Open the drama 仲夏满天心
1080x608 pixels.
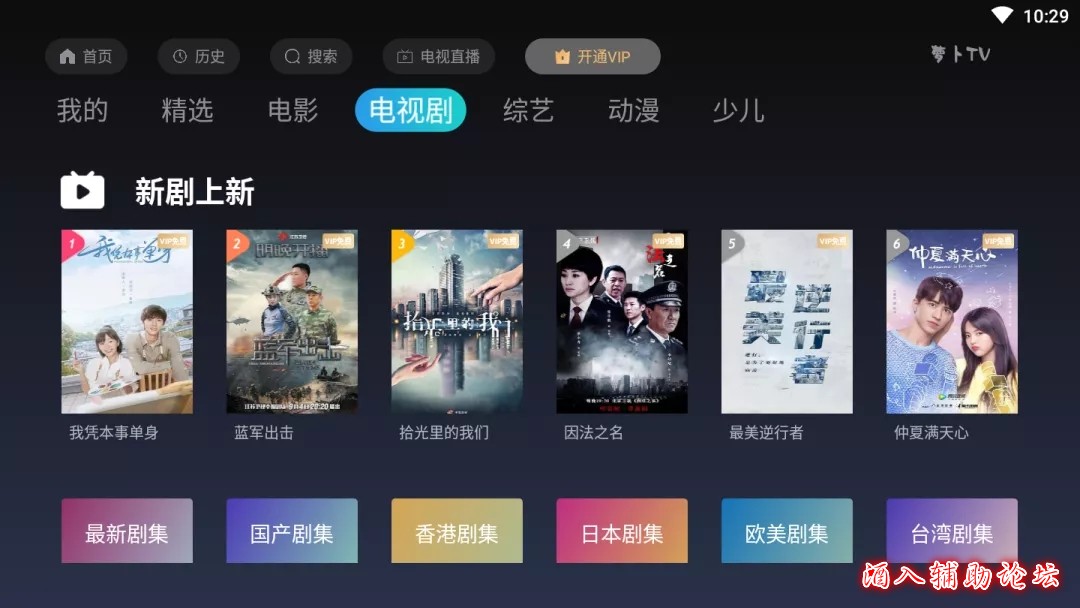952,322
